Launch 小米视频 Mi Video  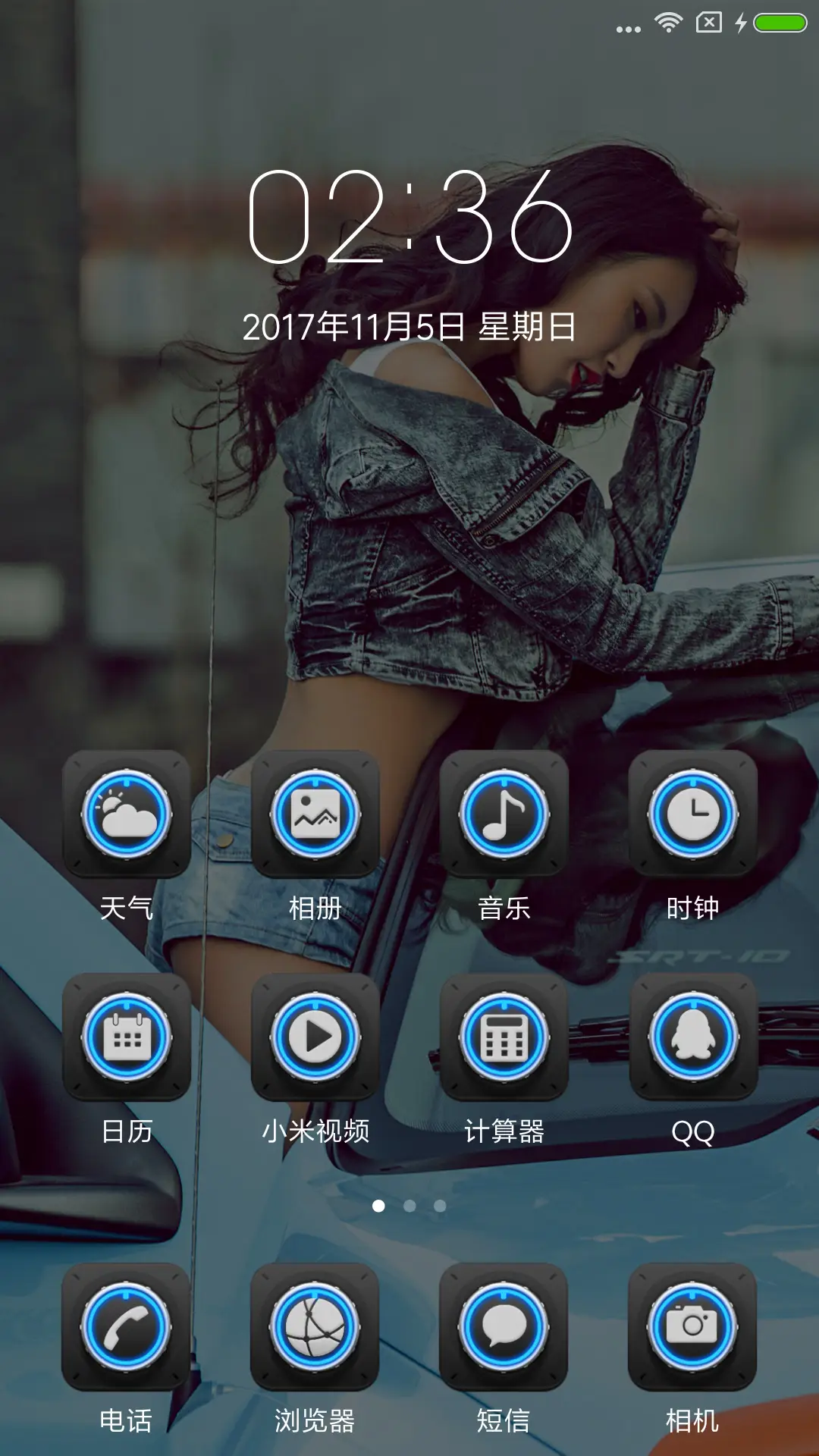point(313,1039)
